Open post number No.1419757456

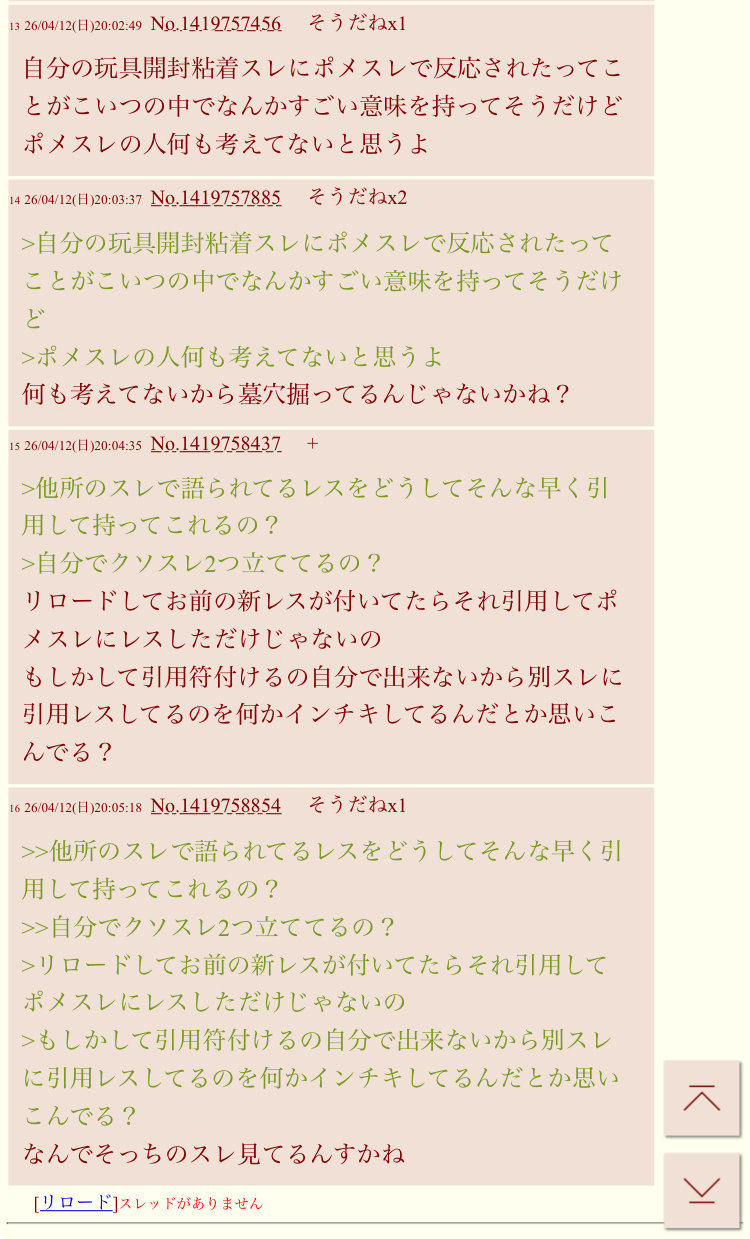click(x=215, y=23)
